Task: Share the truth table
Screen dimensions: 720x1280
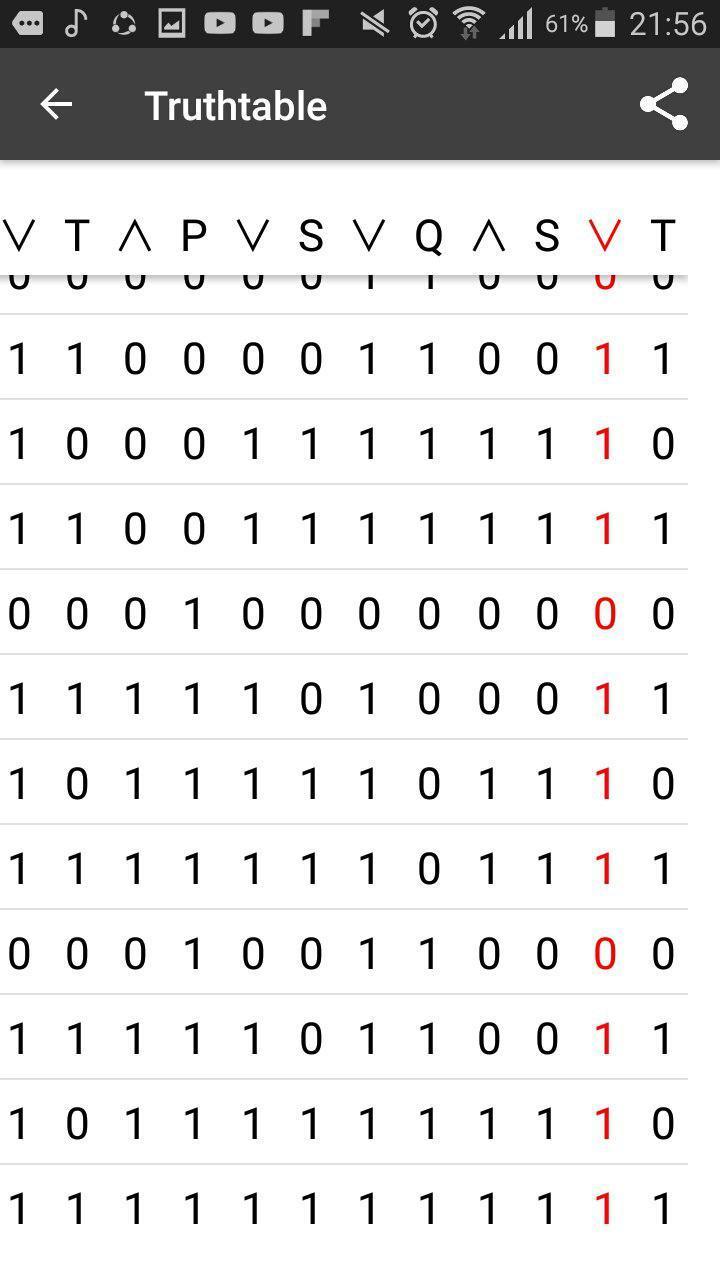Action: tap(664, 104)
